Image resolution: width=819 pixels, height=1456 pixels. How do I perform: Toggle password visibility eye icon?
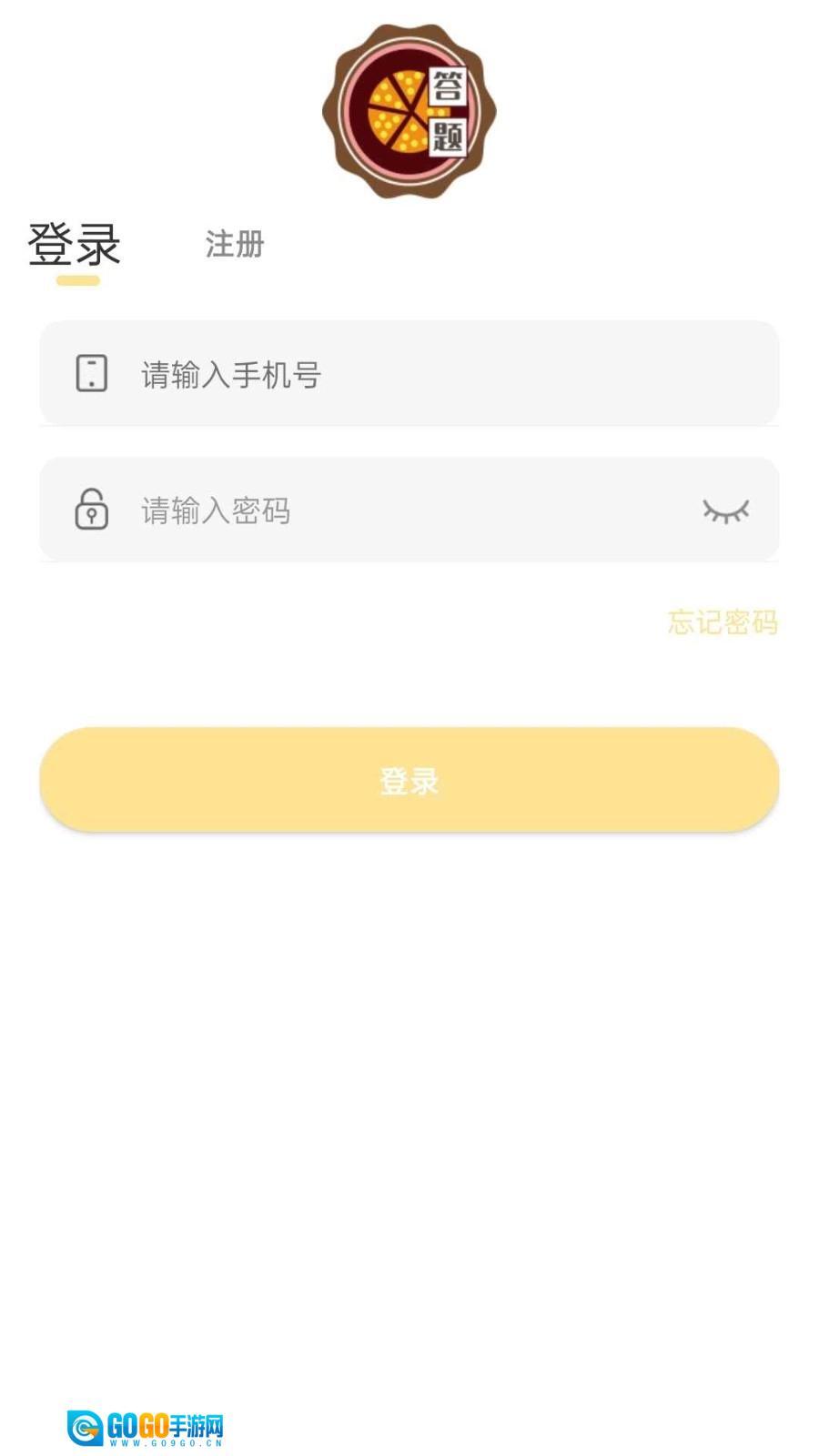point(725,511)
